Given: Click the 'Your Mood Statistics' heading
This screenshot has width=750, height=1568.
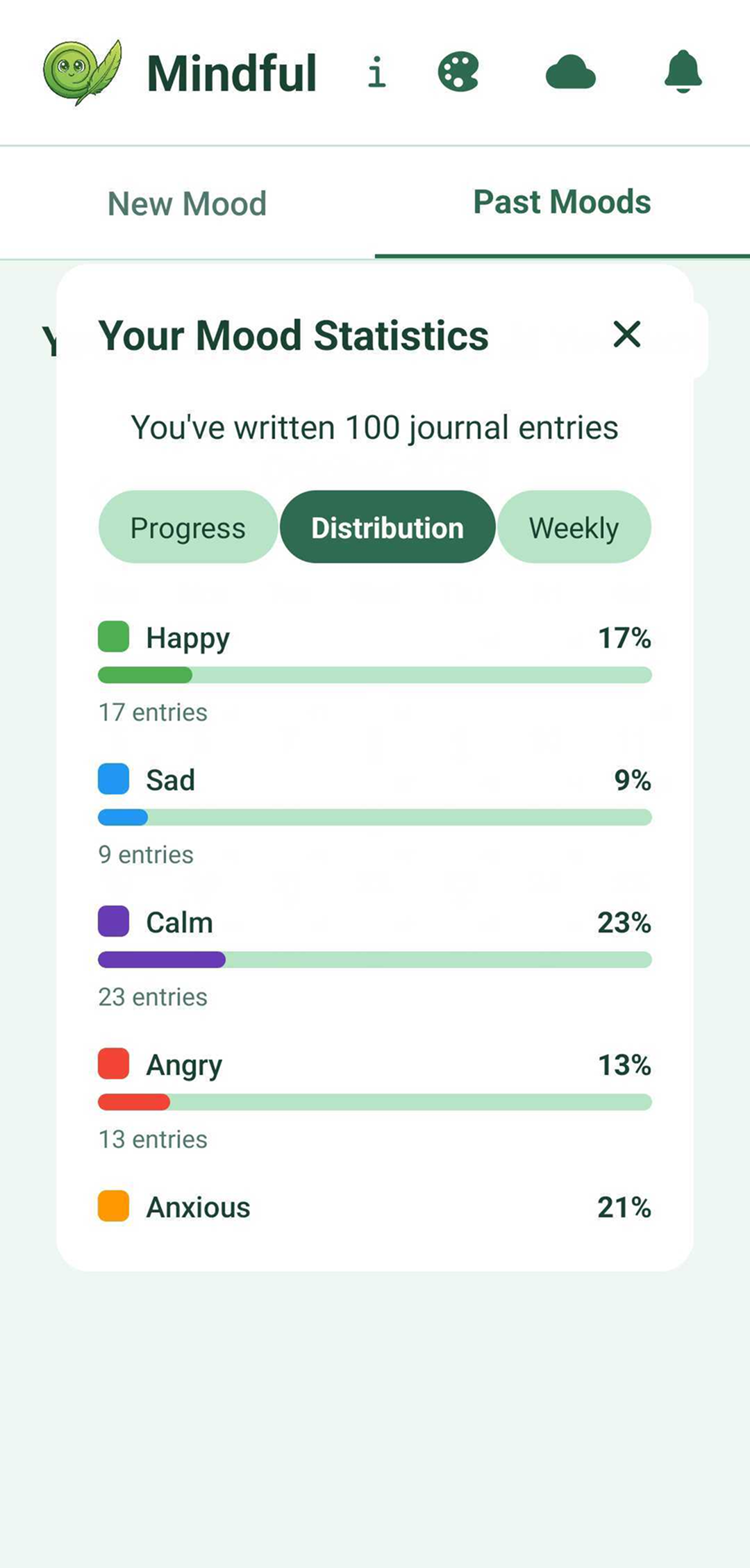Looking at the screenshot, I should (x=292, y=335).
